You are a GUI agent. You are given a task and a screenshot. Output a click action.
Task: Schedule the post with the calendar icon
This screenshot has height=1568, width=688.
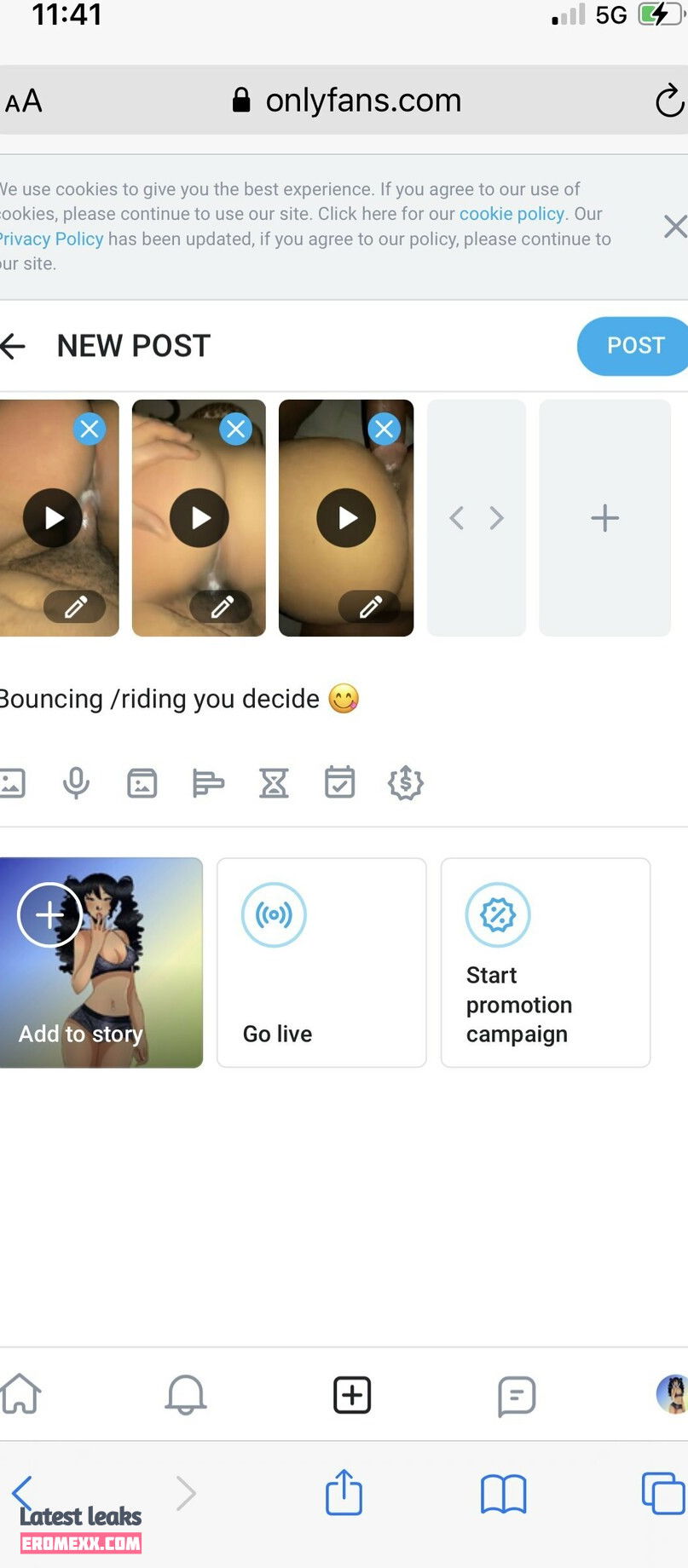[x=339, y=782]
